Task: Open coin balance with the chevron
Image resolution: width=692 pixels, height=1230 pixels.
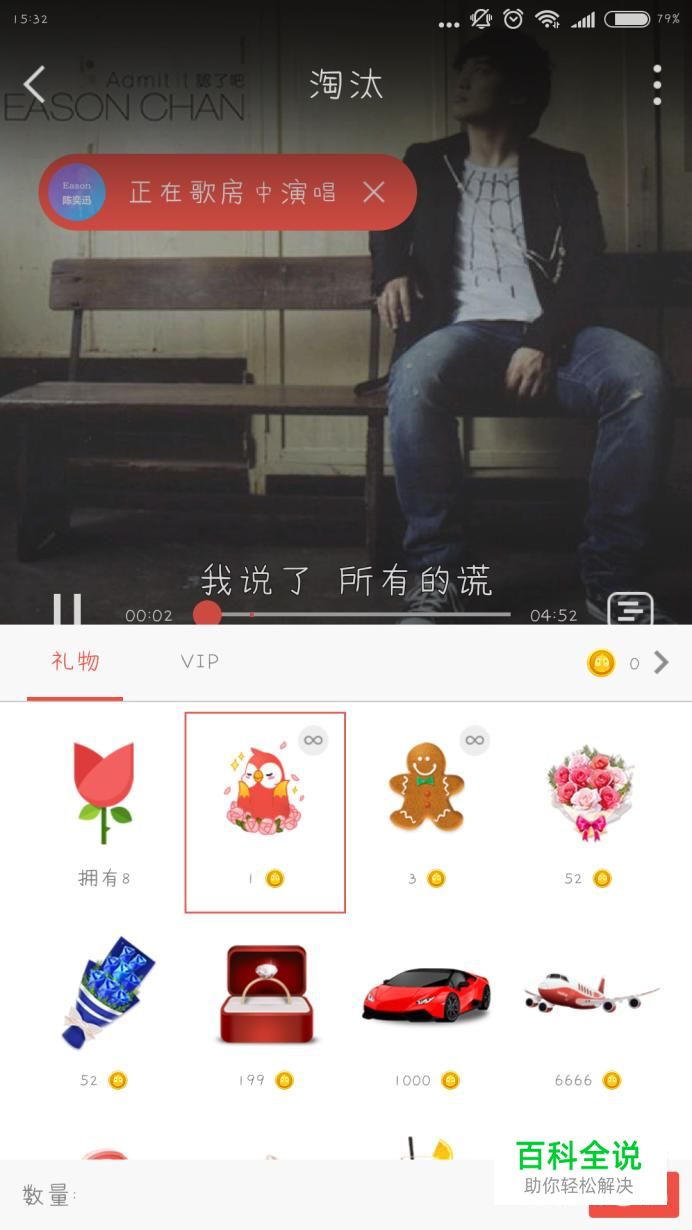Action: click(660, 662)
